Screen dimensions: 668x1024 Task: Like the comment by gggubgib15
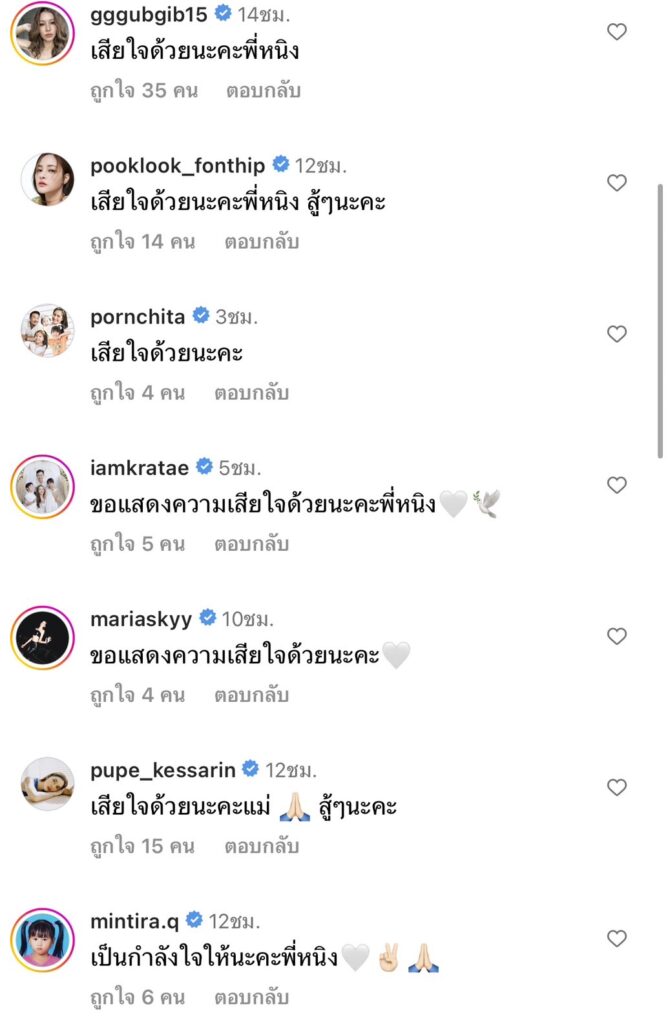pos(617,32)
